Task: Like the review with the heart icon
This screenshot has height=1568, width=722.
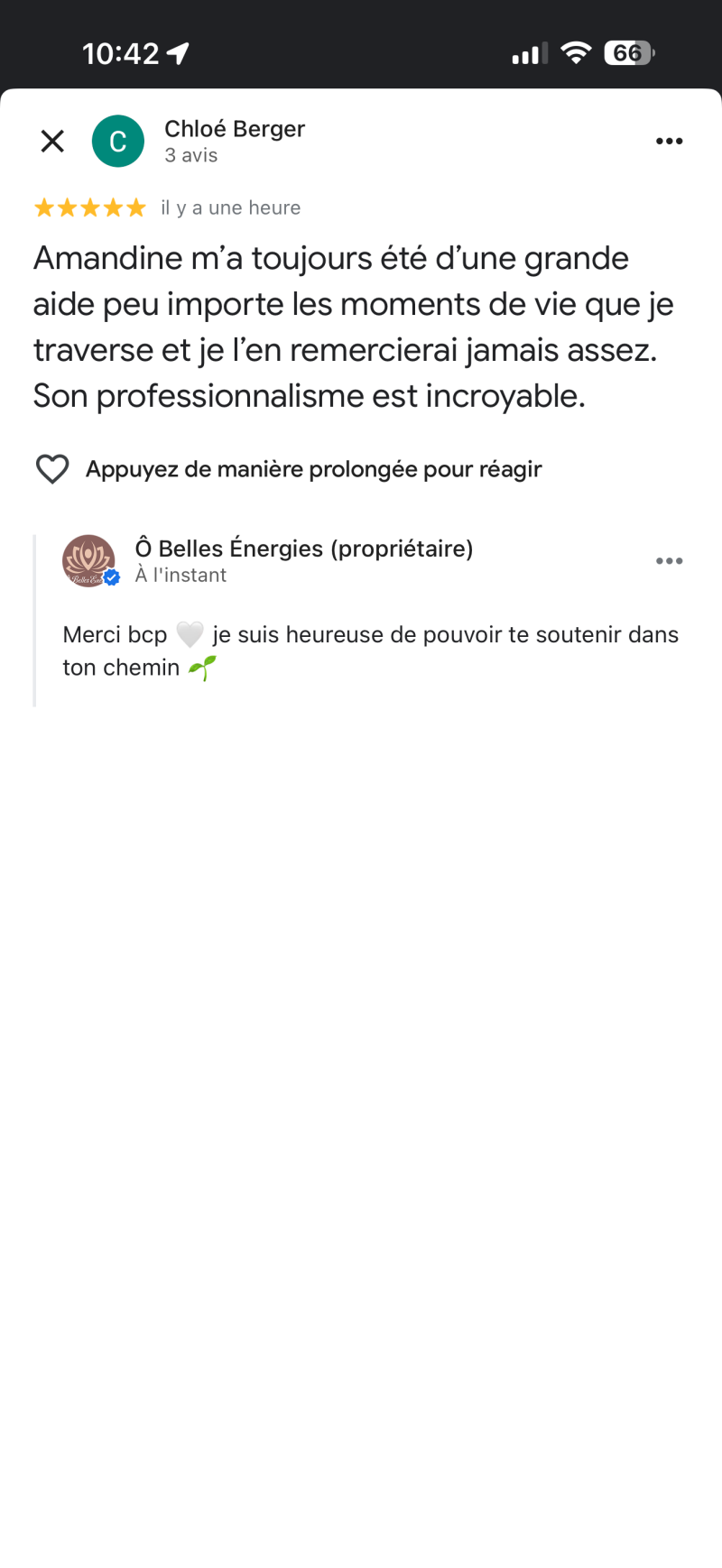Action: coord(52,469)
